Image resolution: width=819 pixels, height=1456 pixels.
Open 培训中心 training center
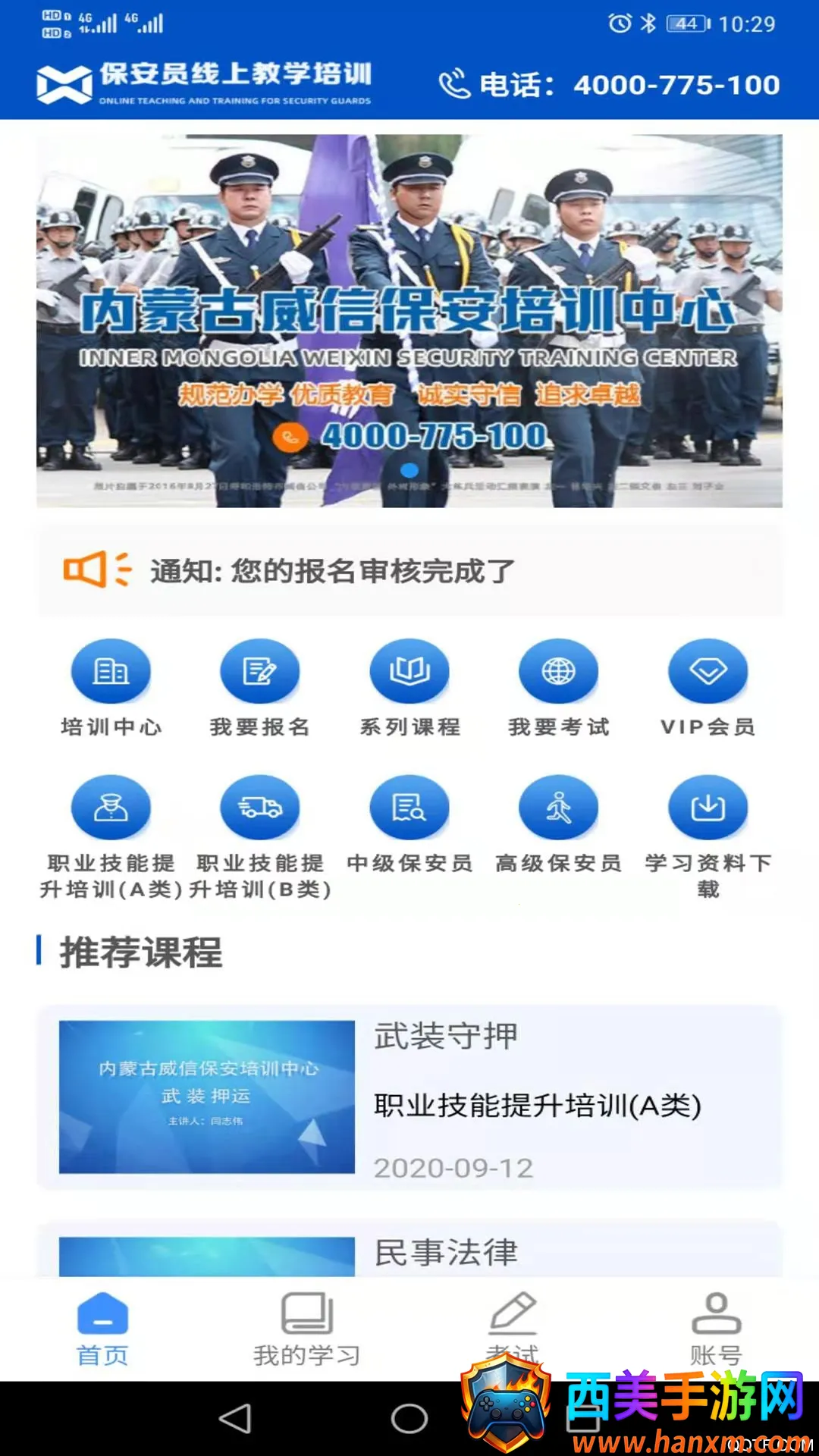coord(111,673)
